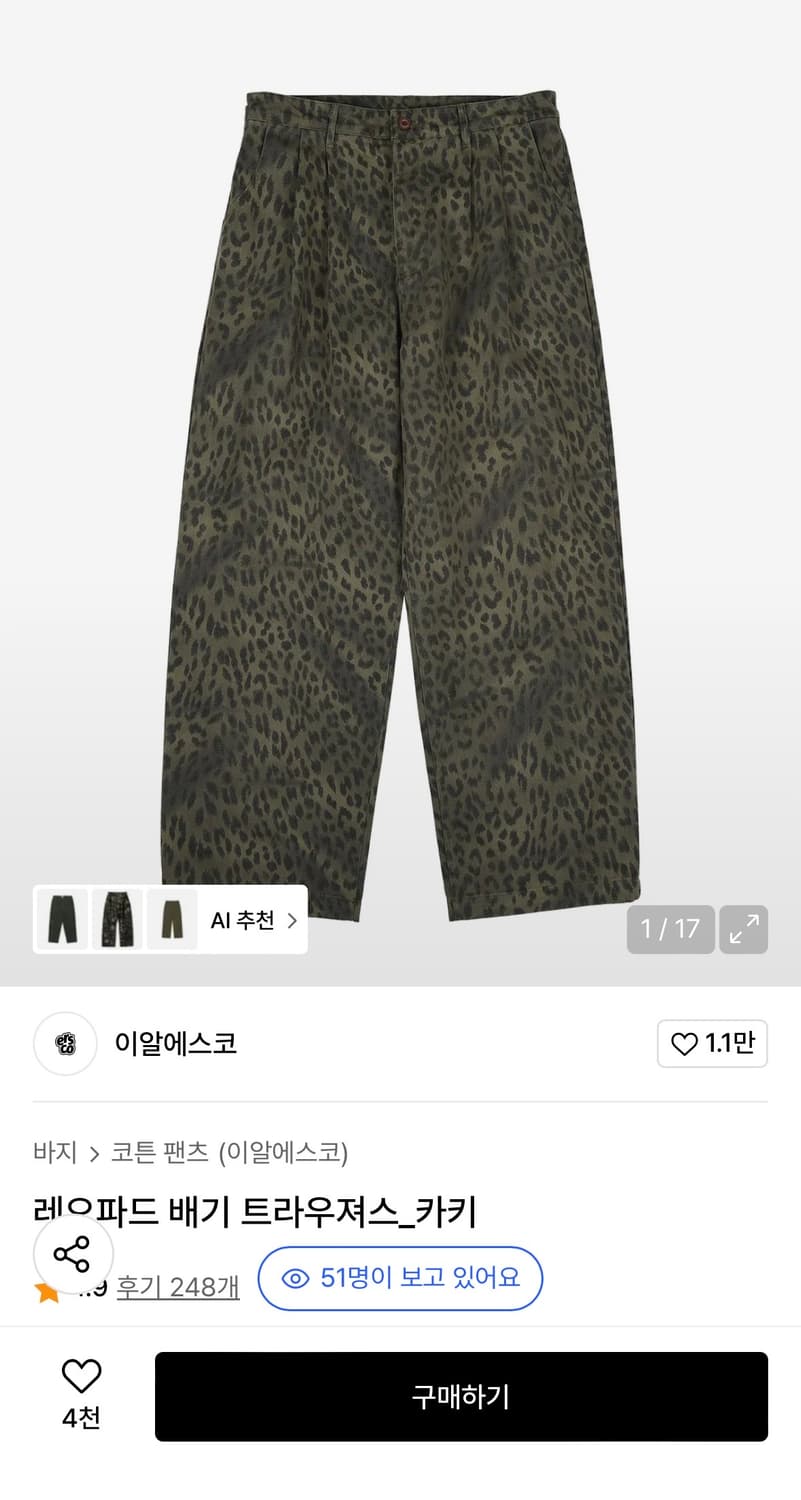Tap the 구매하기 purchase button

[x=461, y=1396]
